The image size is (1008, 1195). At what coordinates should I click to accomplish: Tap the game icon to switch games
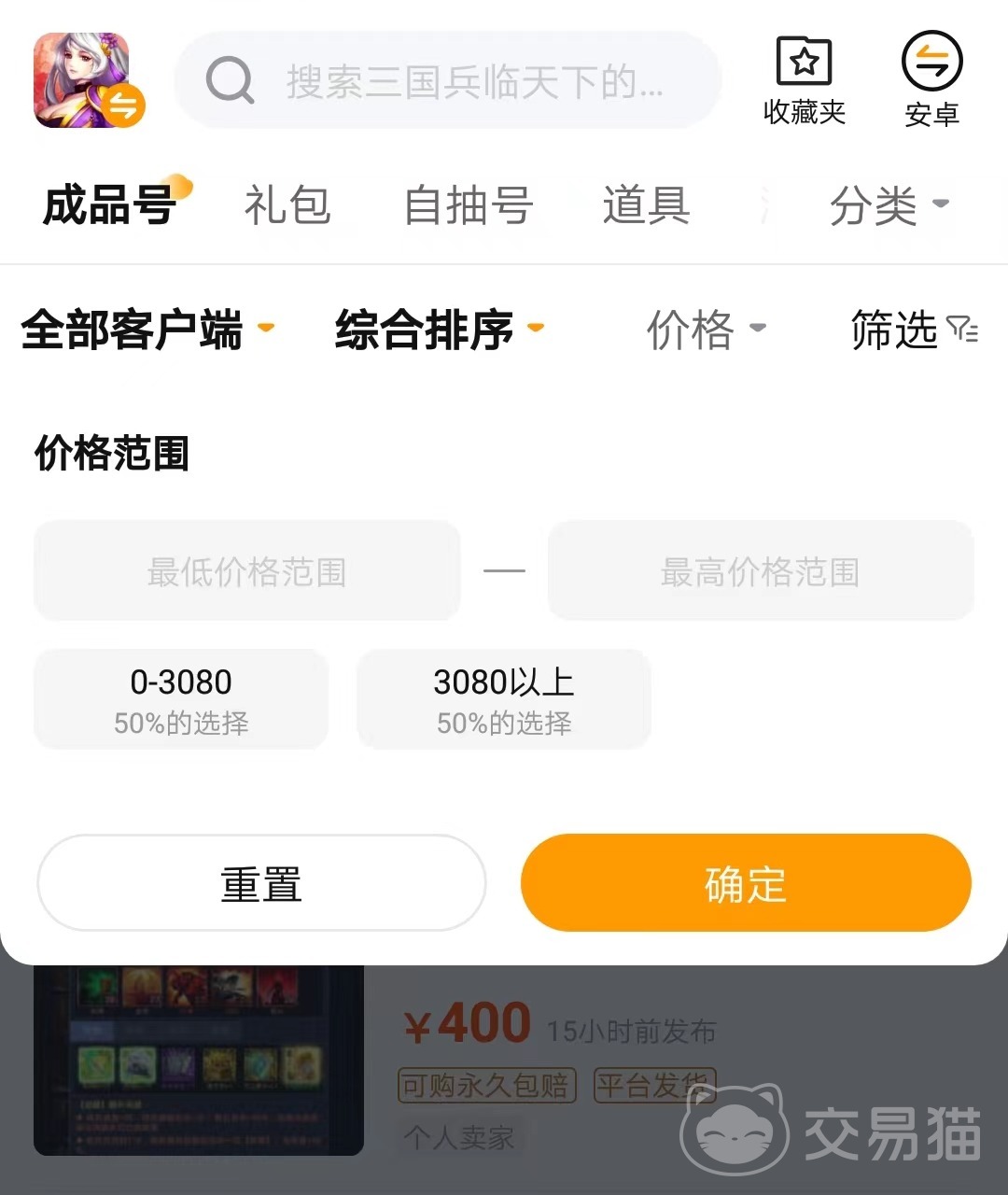(x=84, y=80)
